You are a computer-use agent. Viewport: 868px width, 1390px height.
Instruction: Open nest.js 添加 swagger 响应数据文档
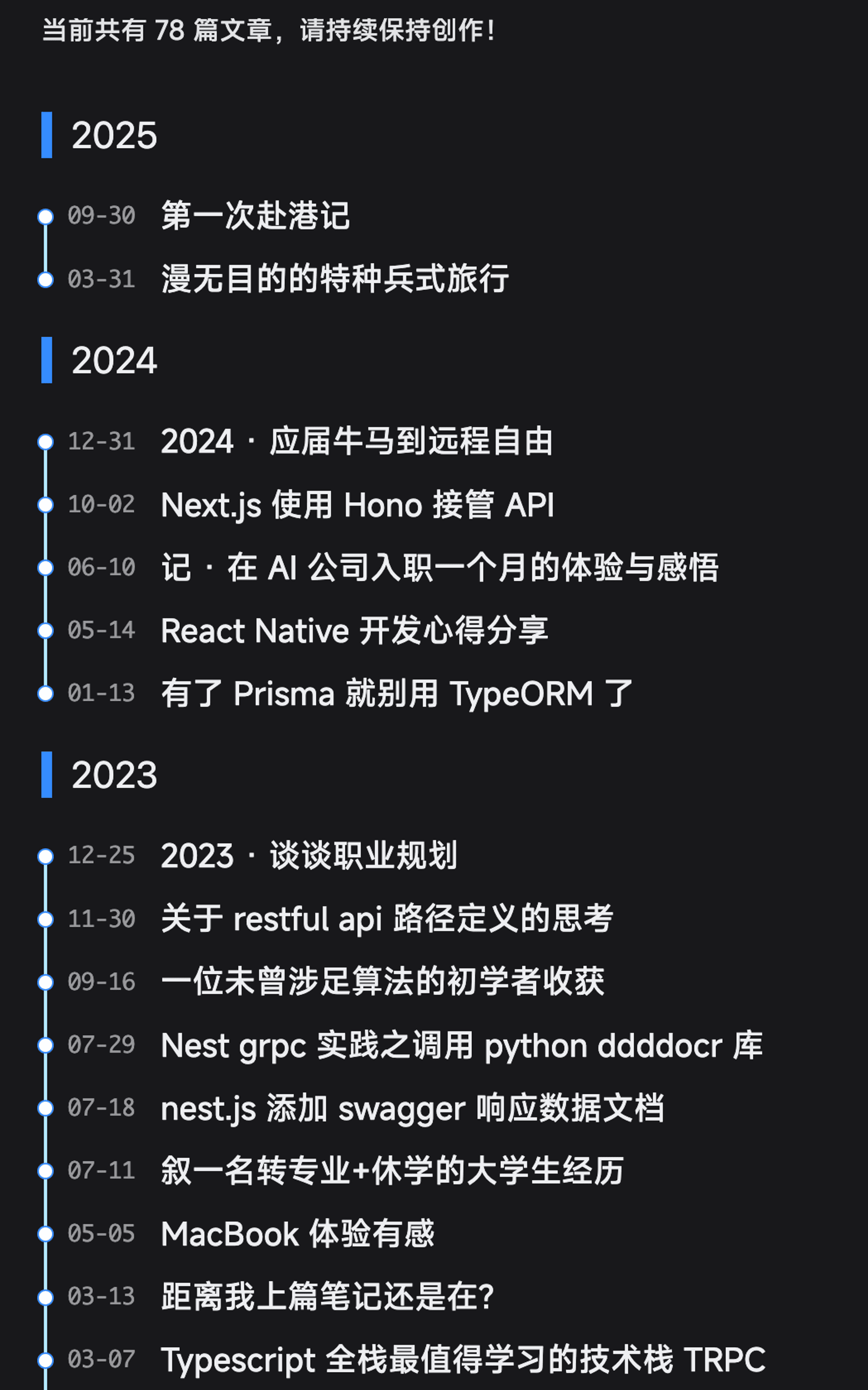click(412, 1108)
